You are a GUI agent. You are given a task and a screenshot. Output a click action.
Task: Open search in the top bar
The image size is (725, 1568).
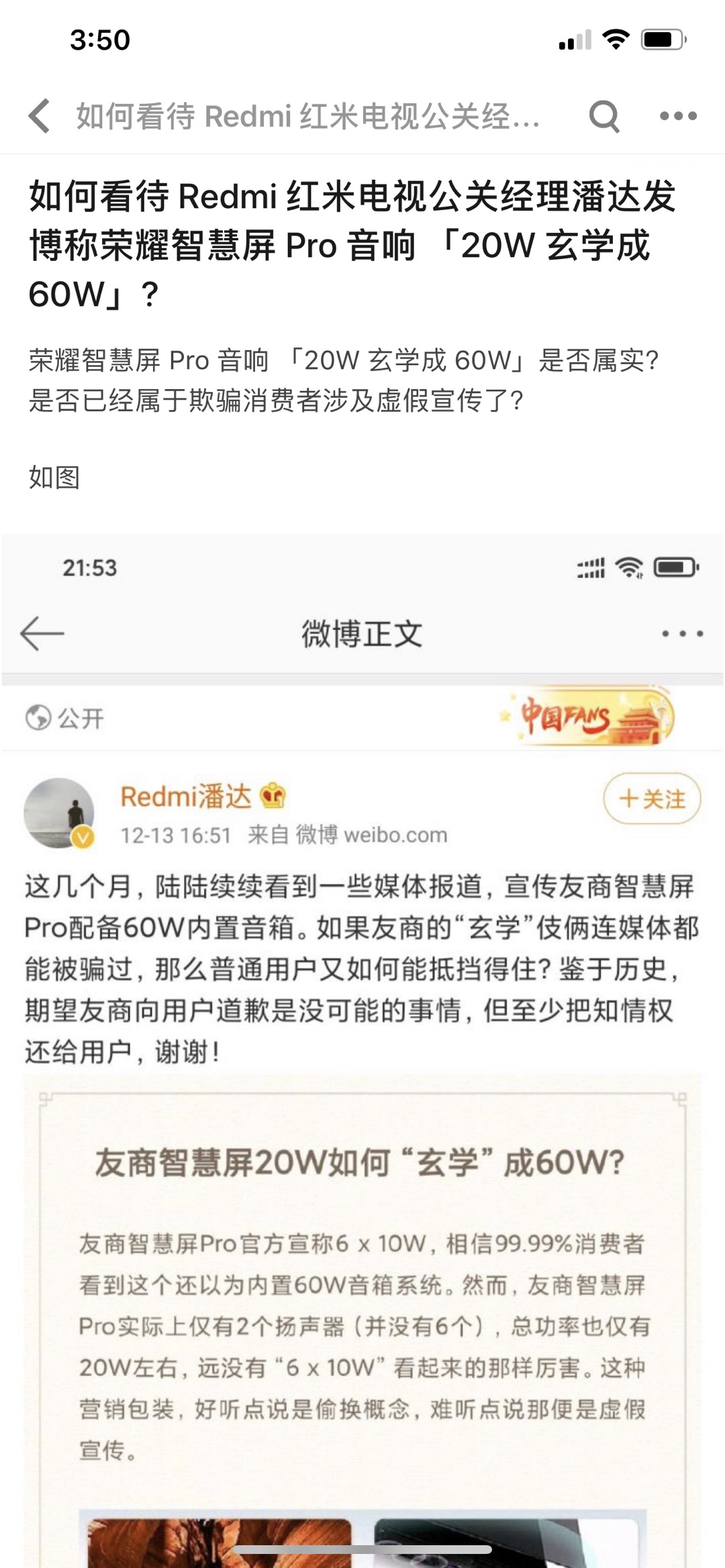pyautogui.click(x=603, y=116)
